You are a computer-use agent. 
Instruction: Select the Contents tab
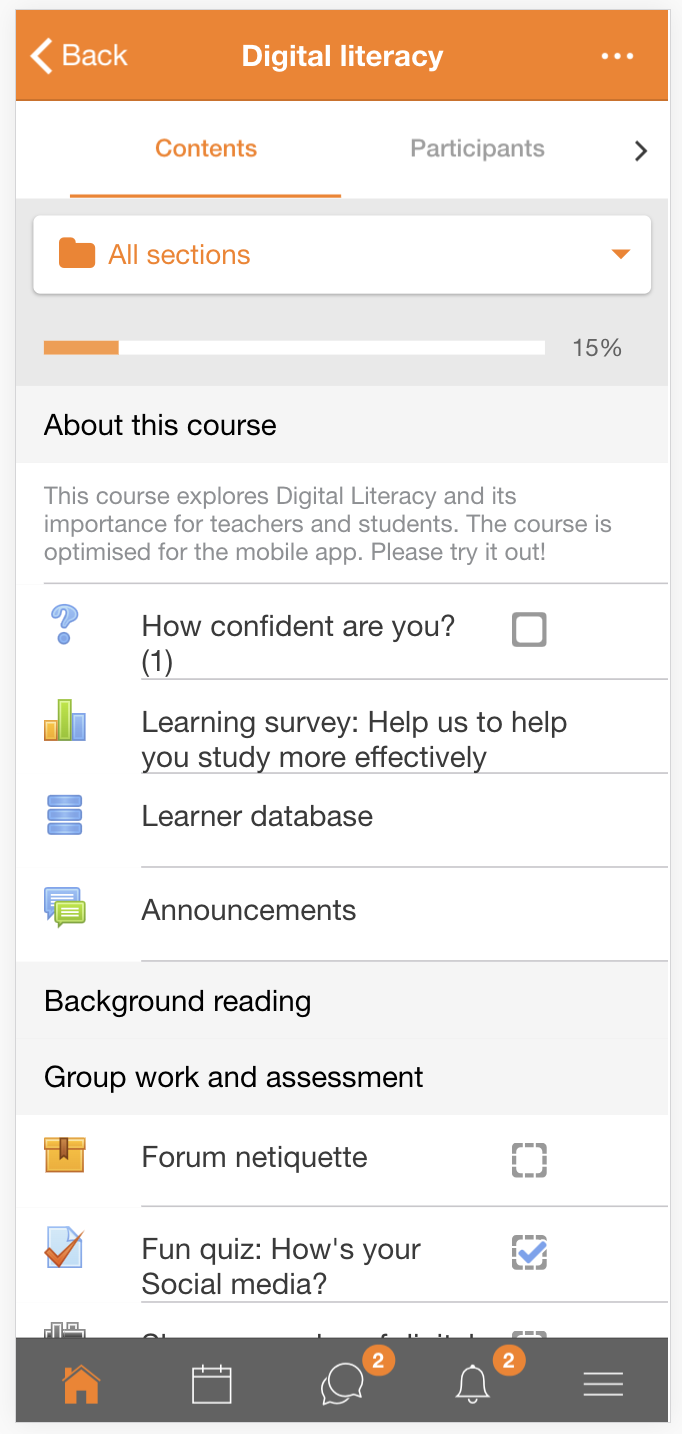206,149
